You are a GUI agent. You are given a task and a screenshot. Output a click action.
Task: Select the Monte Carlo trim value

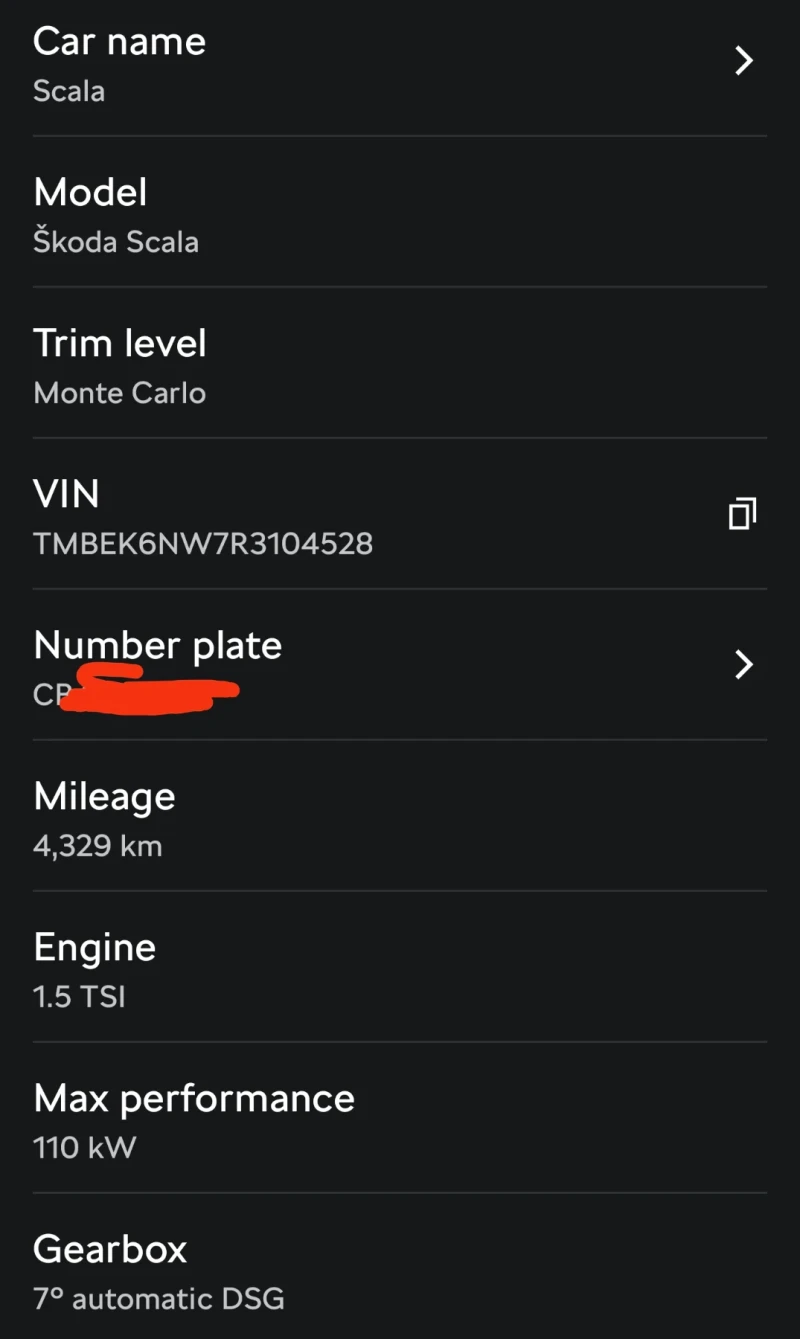[119, 392]
